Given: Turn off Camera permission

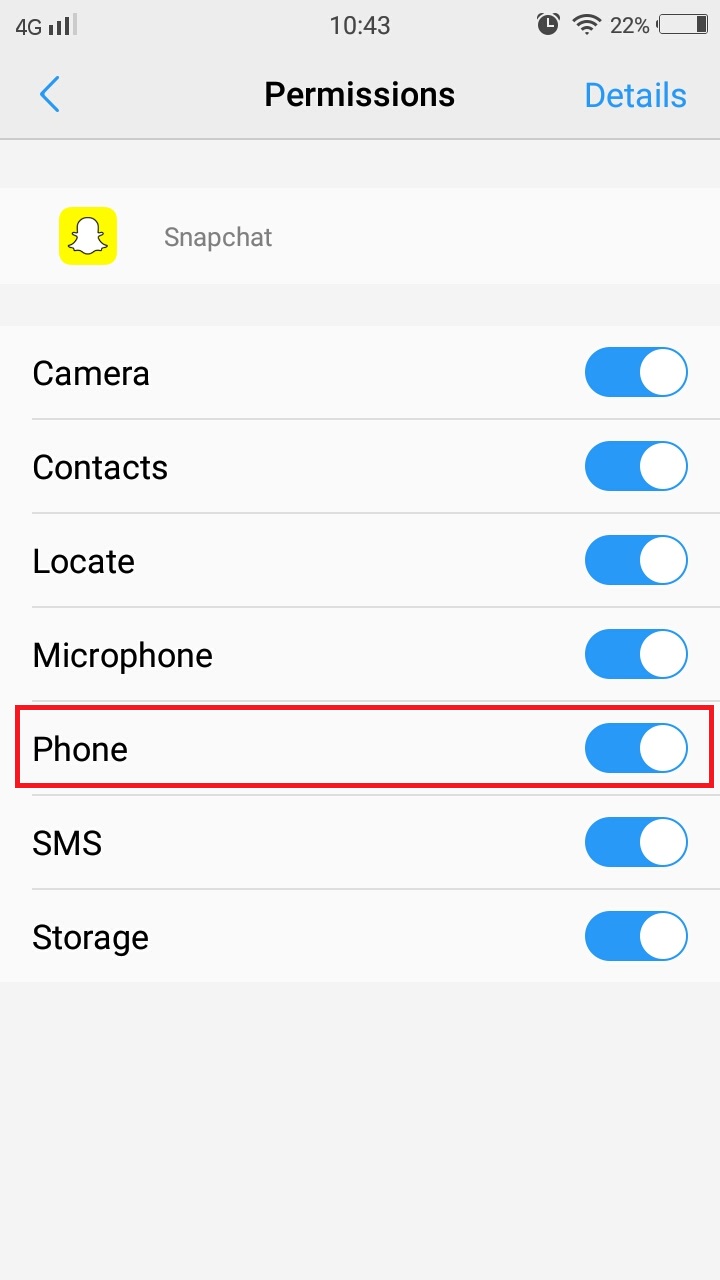Looking at the screenshot, I should click(636, 373).
